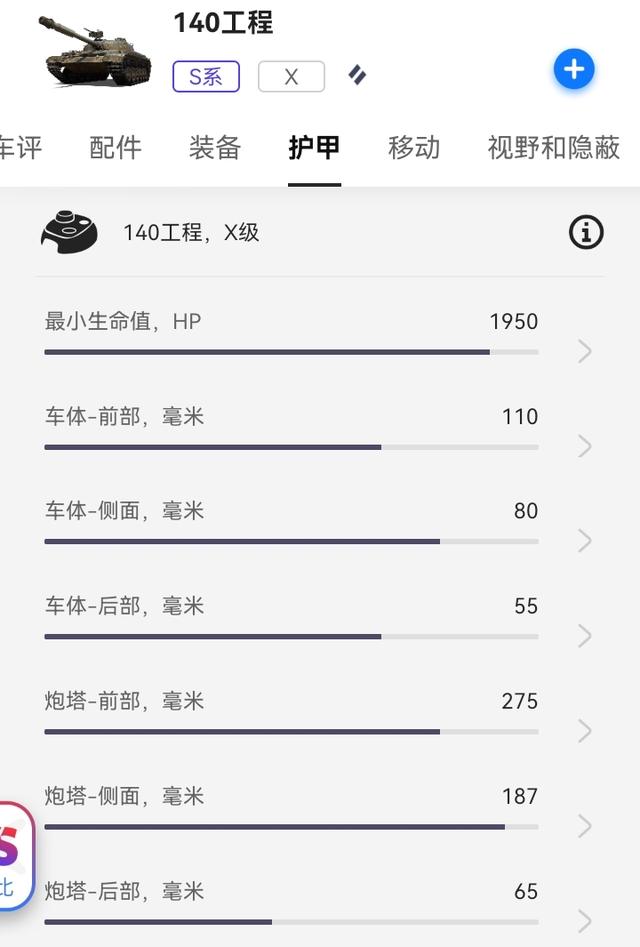Expand the 车体-前部 armor row
This screenshot has width=640, height=947.
coord(585,446)
